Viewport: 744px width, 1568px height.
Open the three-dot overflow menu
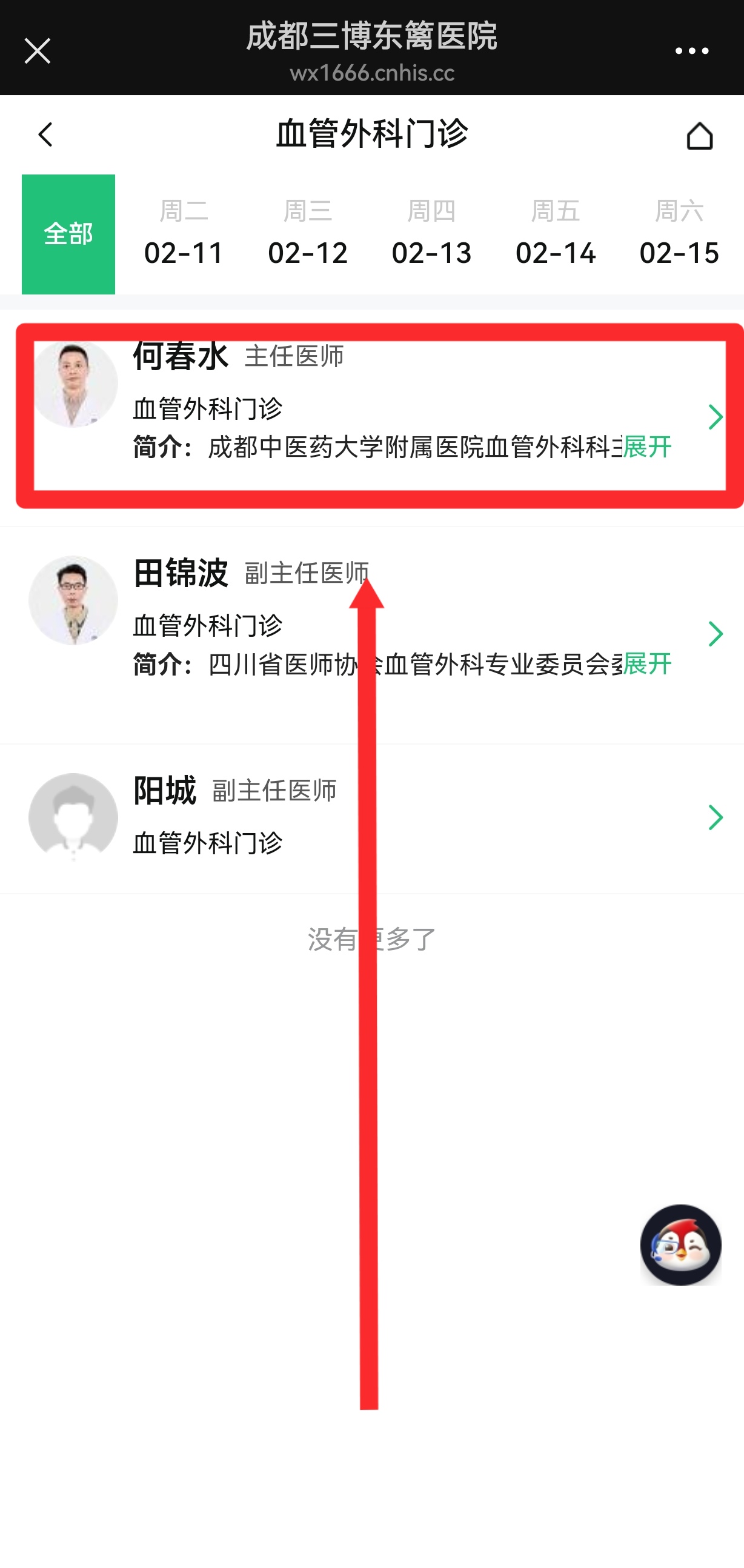(692, 51)
